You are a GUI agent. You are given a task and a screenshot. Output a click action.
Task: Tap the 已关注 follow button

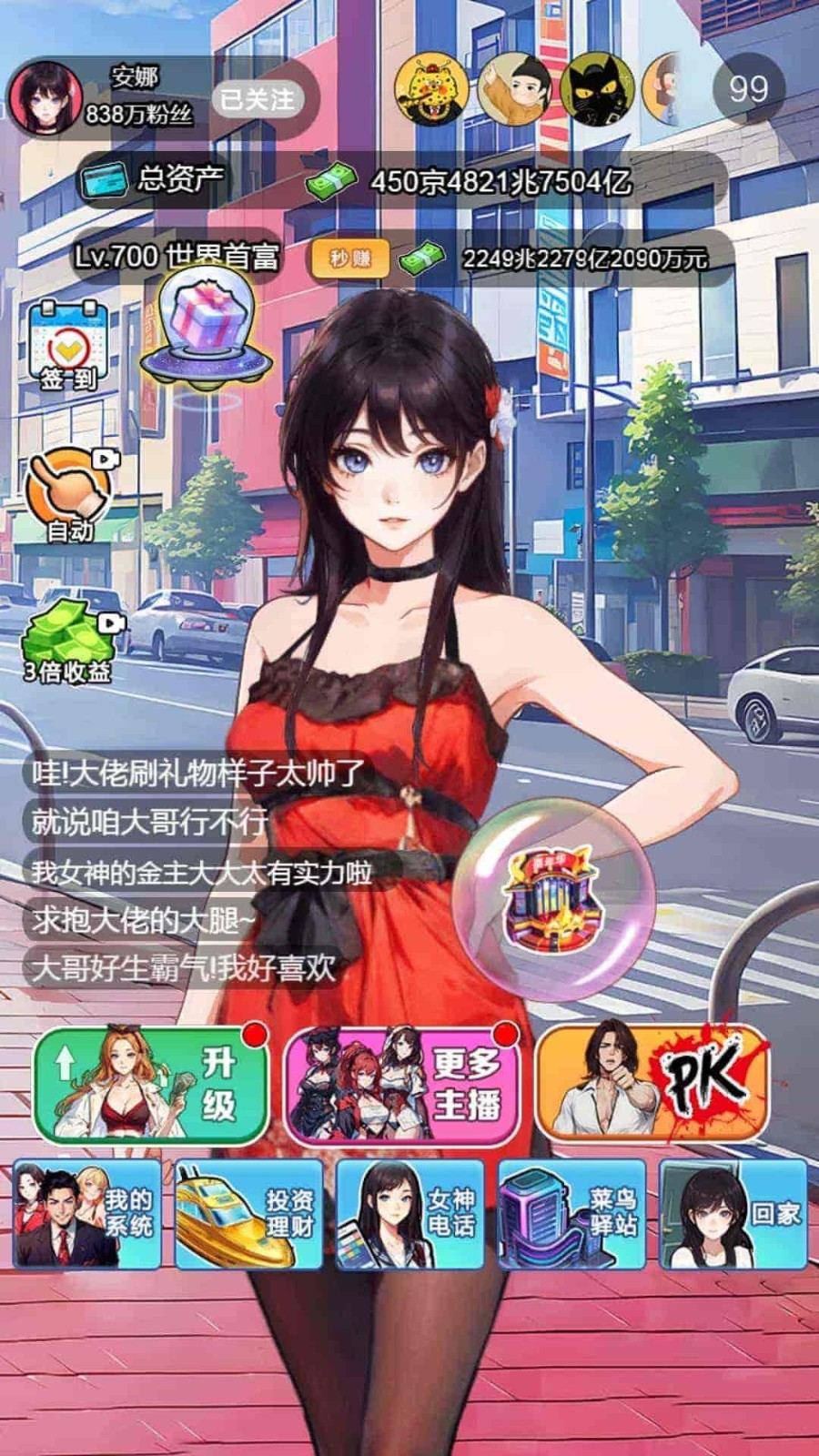pos(258,99)
